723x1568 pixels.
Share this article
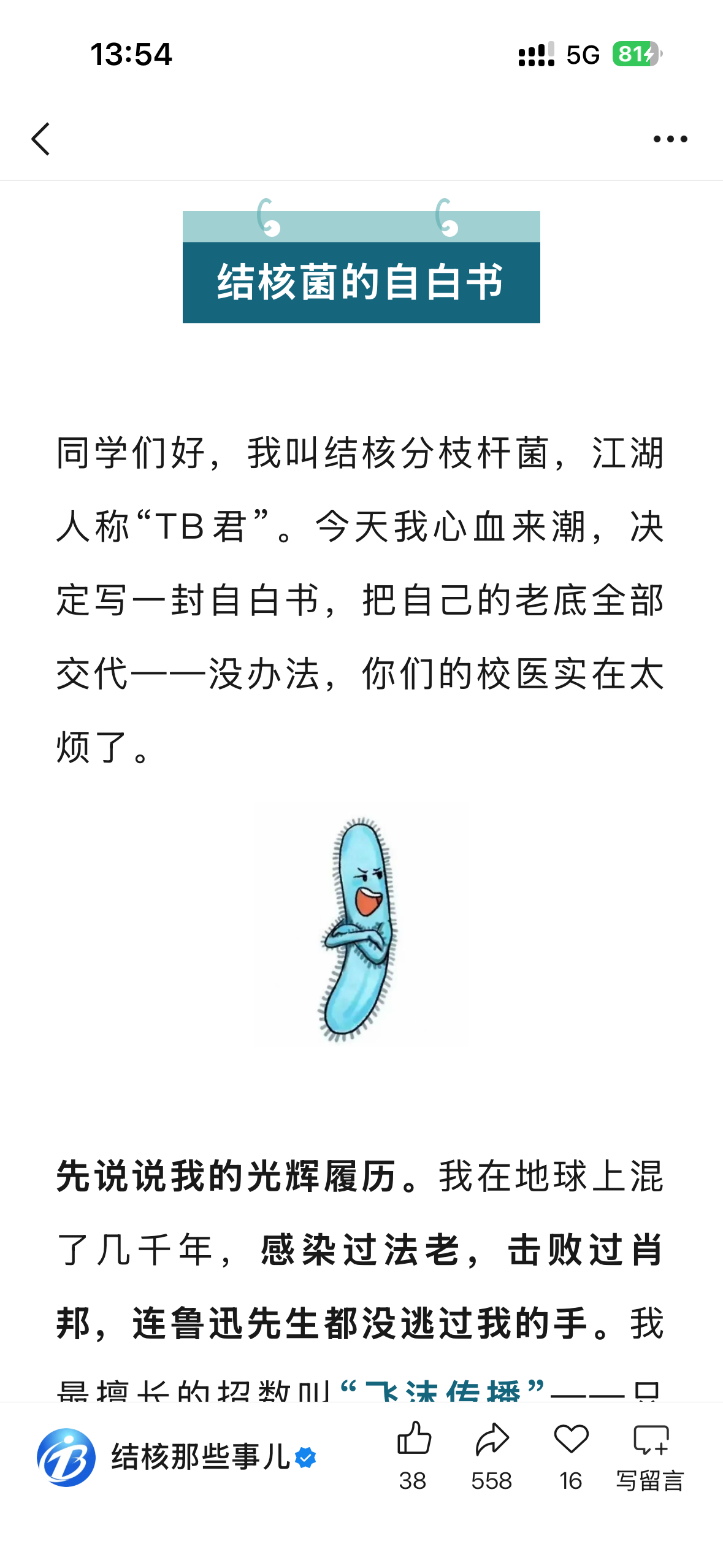(x=492, y=1455)
